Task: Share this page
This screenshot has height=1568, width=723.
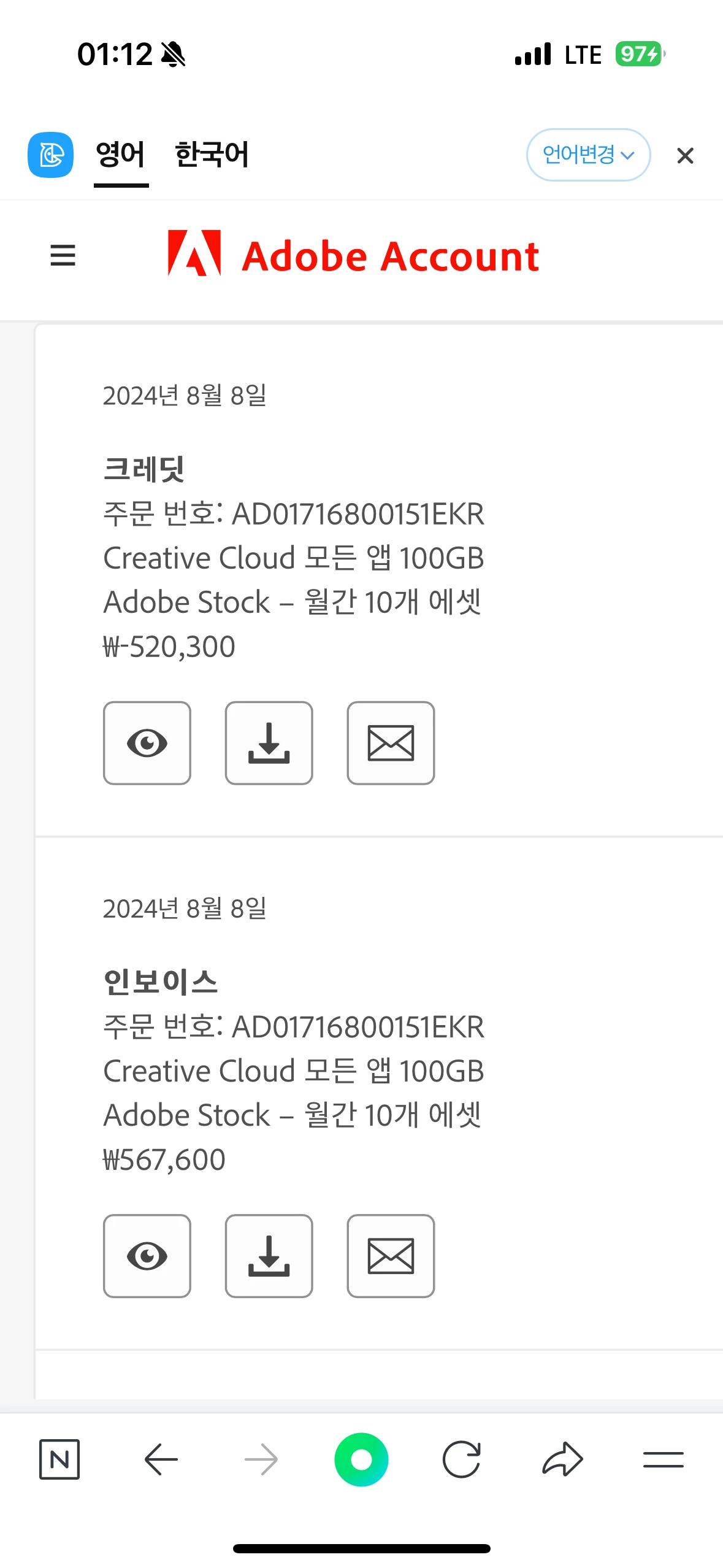Action: pyautogui.click(x=562, y=1459)
